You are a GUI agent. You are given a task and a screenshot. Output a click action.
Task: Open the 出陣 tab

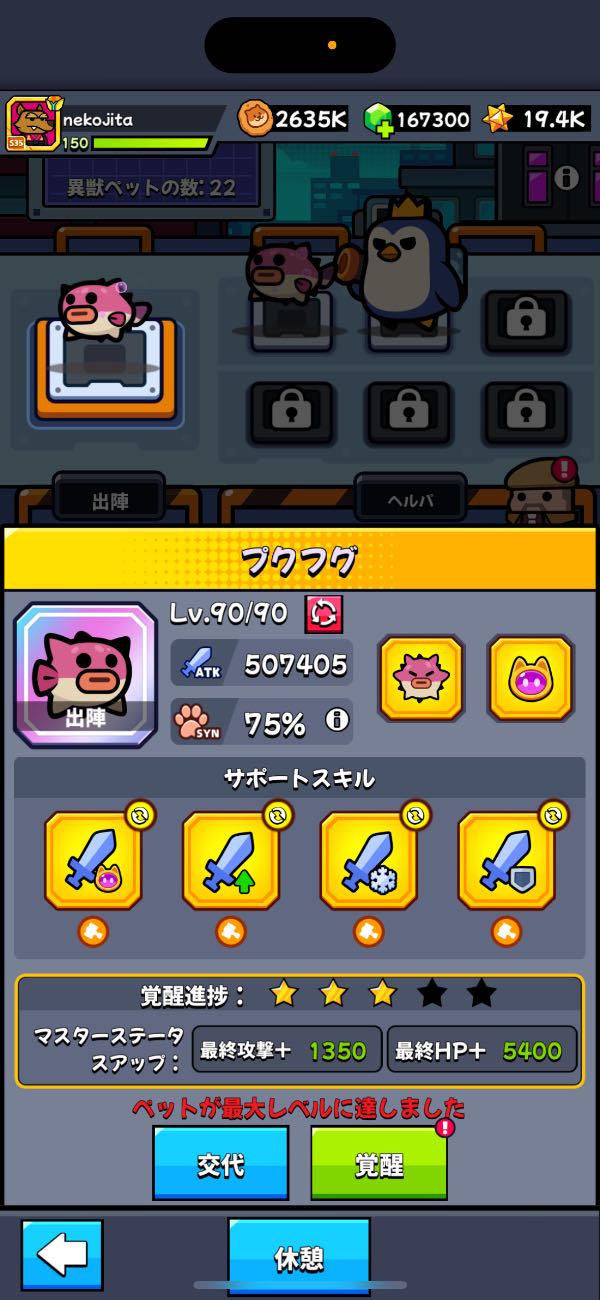click(x=109, y=501)
